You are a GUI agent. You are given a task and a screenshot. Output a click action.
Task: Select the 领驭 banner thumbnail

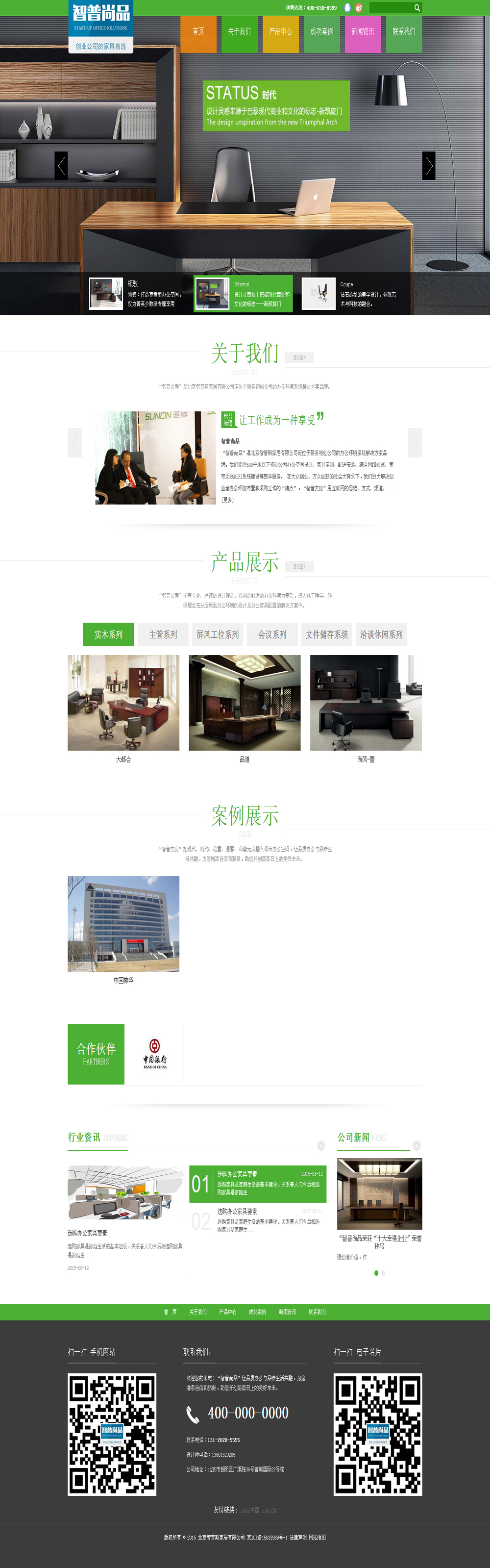pos(106,294)
